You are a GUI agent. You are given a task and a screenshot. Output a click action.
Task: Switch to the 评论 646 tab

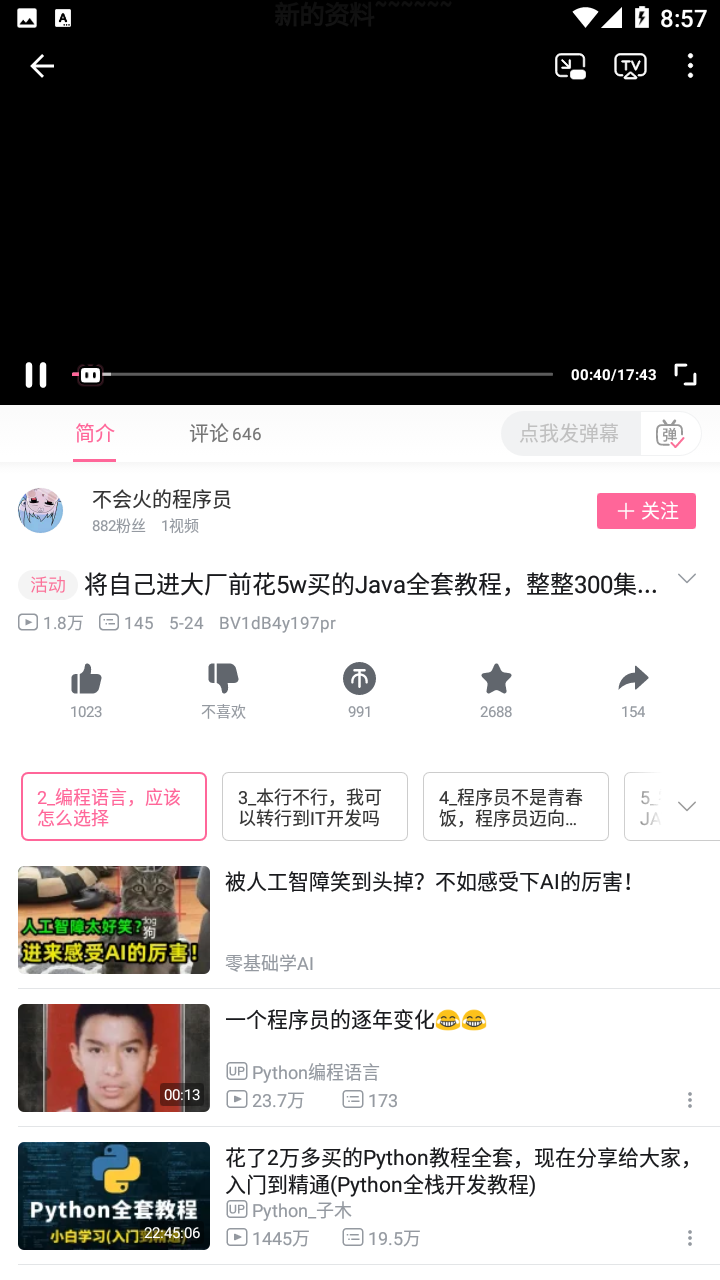225,433
